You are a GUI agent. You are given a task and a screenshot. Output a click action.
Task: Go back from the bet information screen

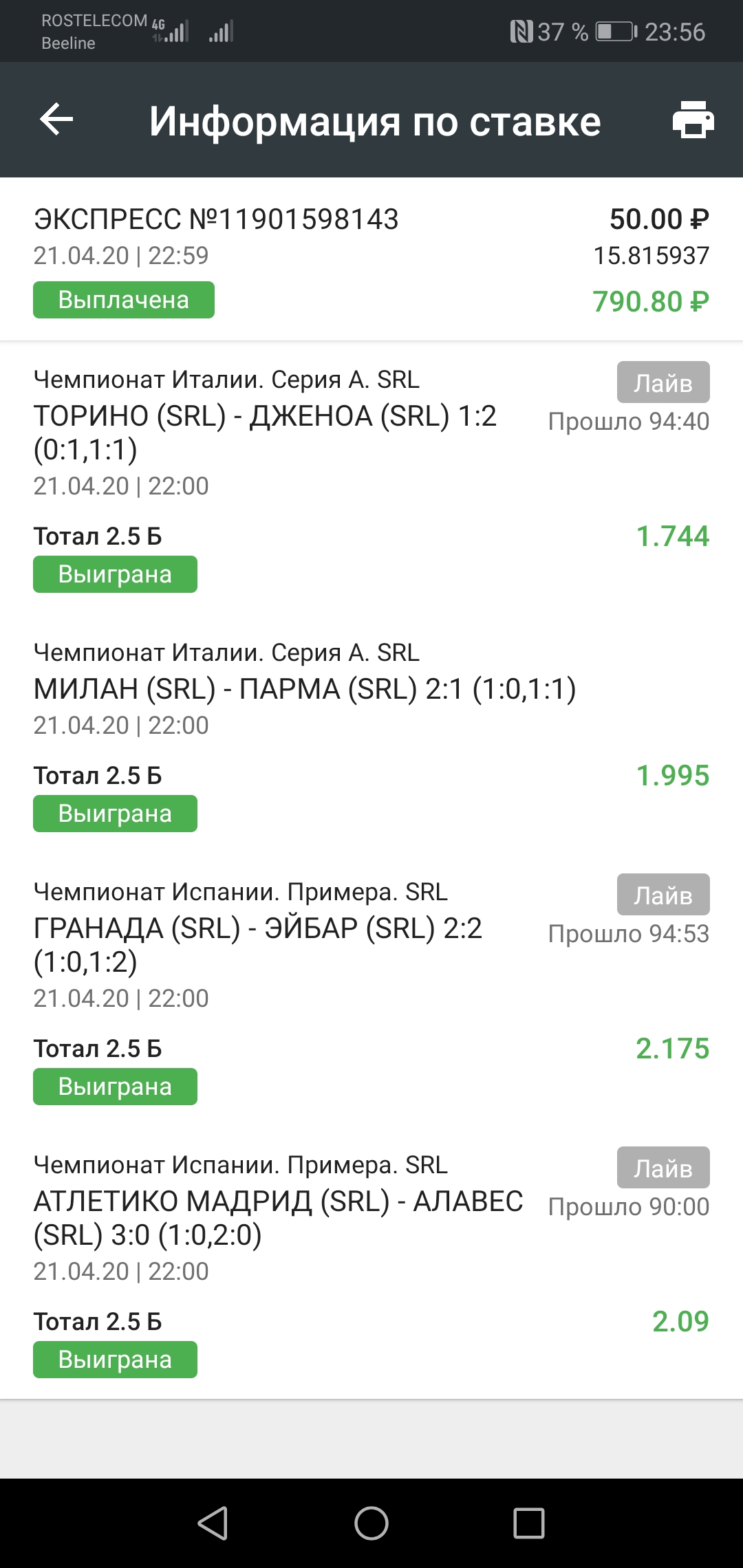click(56, 120)
